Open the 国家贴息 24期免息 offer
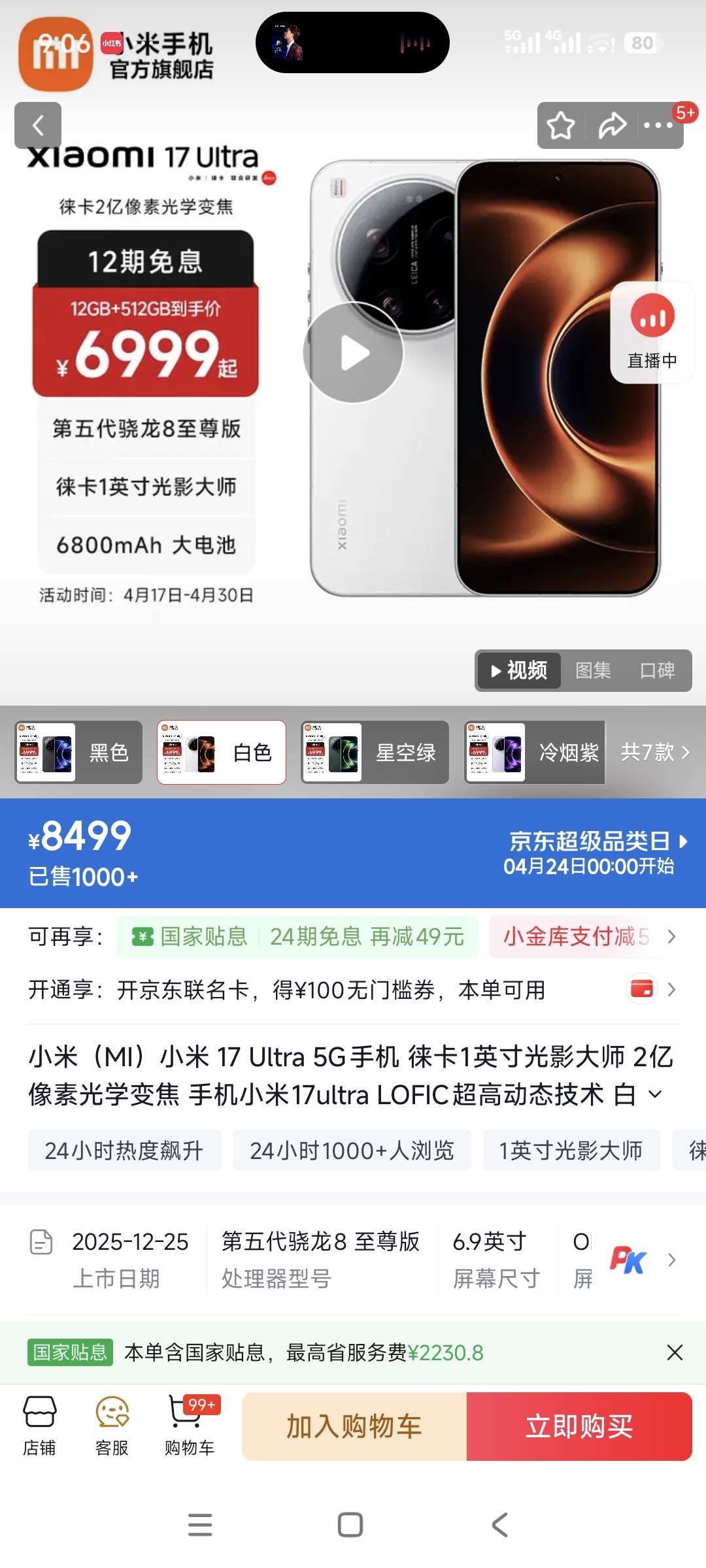Image resolution: width=706 pixels, height=1568 pixels. pos(297,937)
